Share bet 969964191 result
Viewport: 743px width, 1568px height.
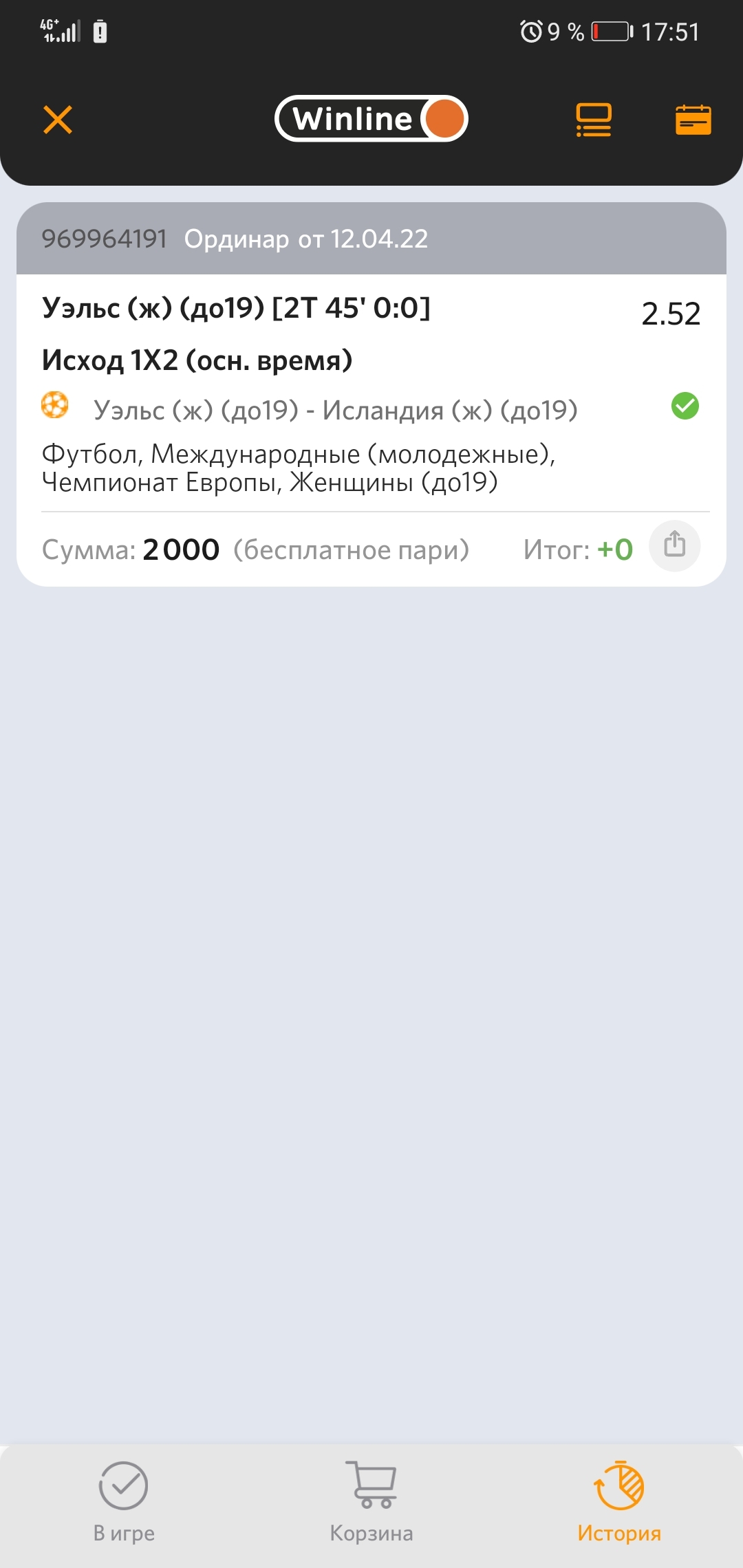[x=674, y=546]
